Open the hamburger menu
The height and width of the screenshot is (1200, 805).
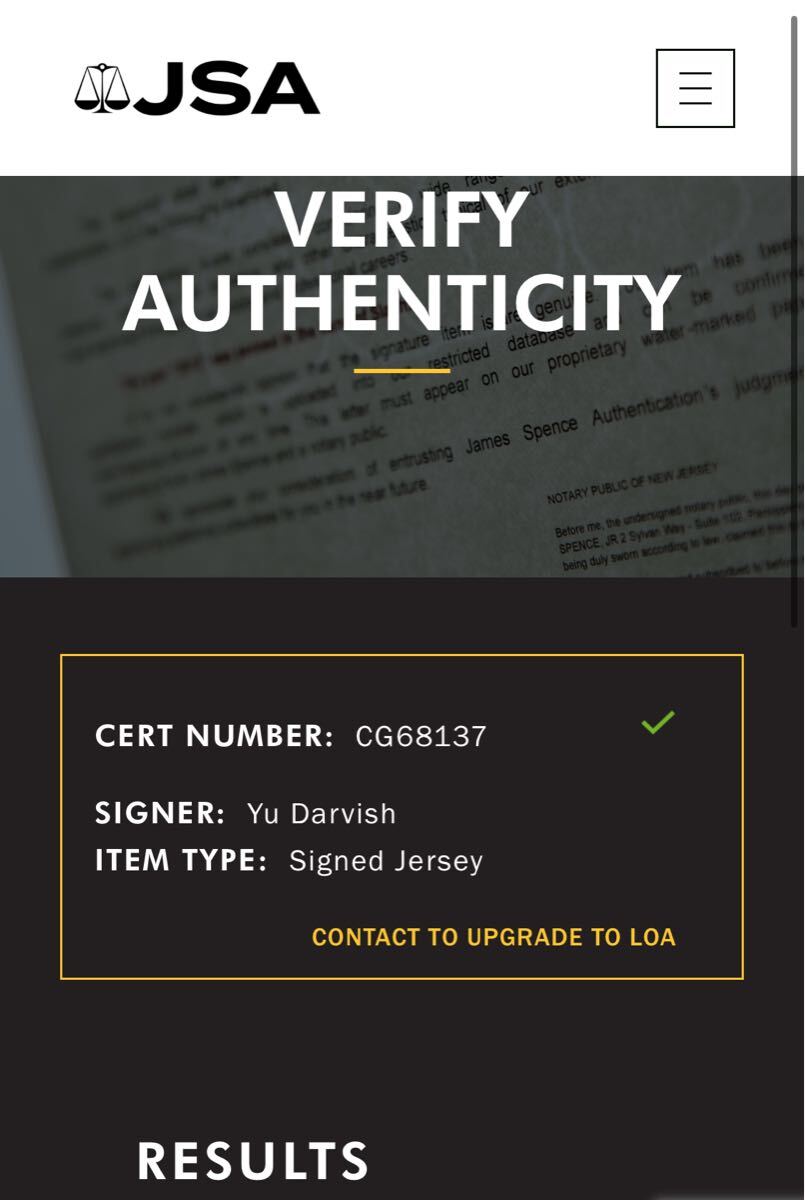click(x=695, y=88)
